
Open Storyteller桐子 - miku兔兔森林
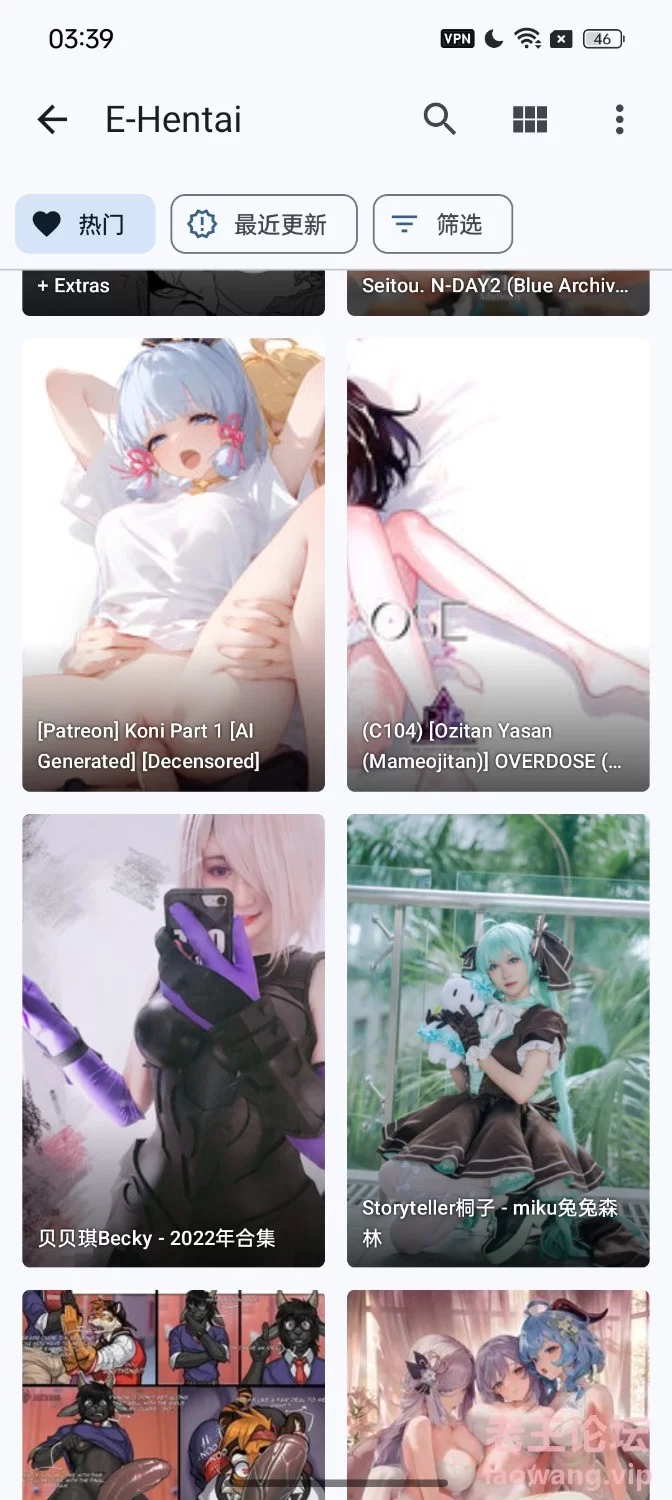click(x=498, y=1040)
